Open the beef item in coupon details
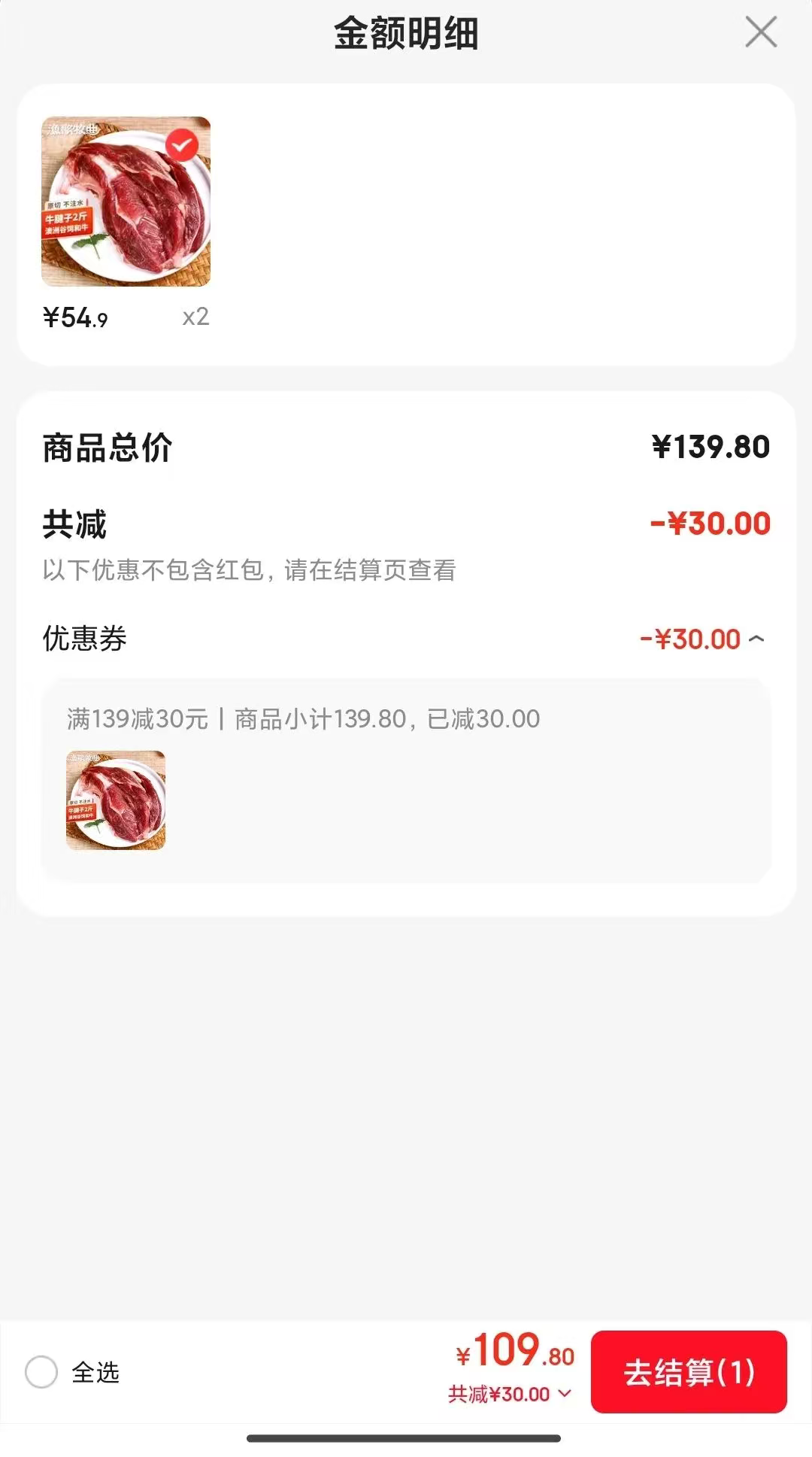The height and width of the screenshot is (1457, 812). point(116,800)
